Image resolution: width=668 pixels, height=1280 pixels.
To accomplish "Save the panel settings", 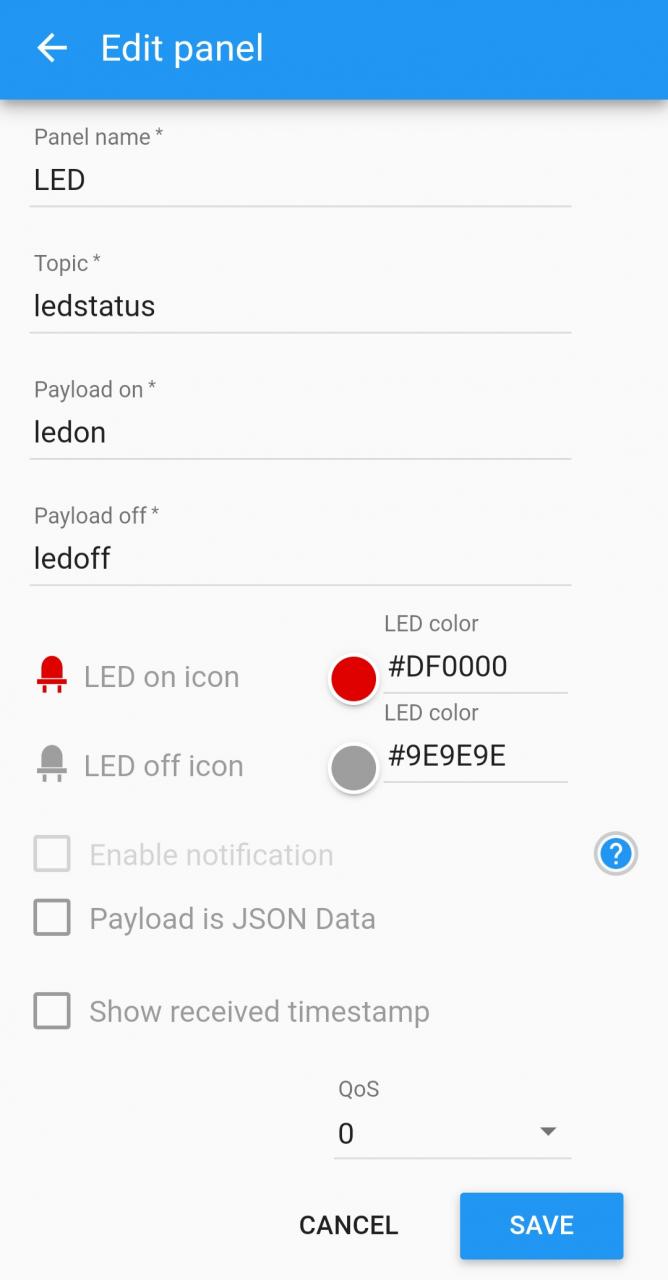I will (541, 1225).
